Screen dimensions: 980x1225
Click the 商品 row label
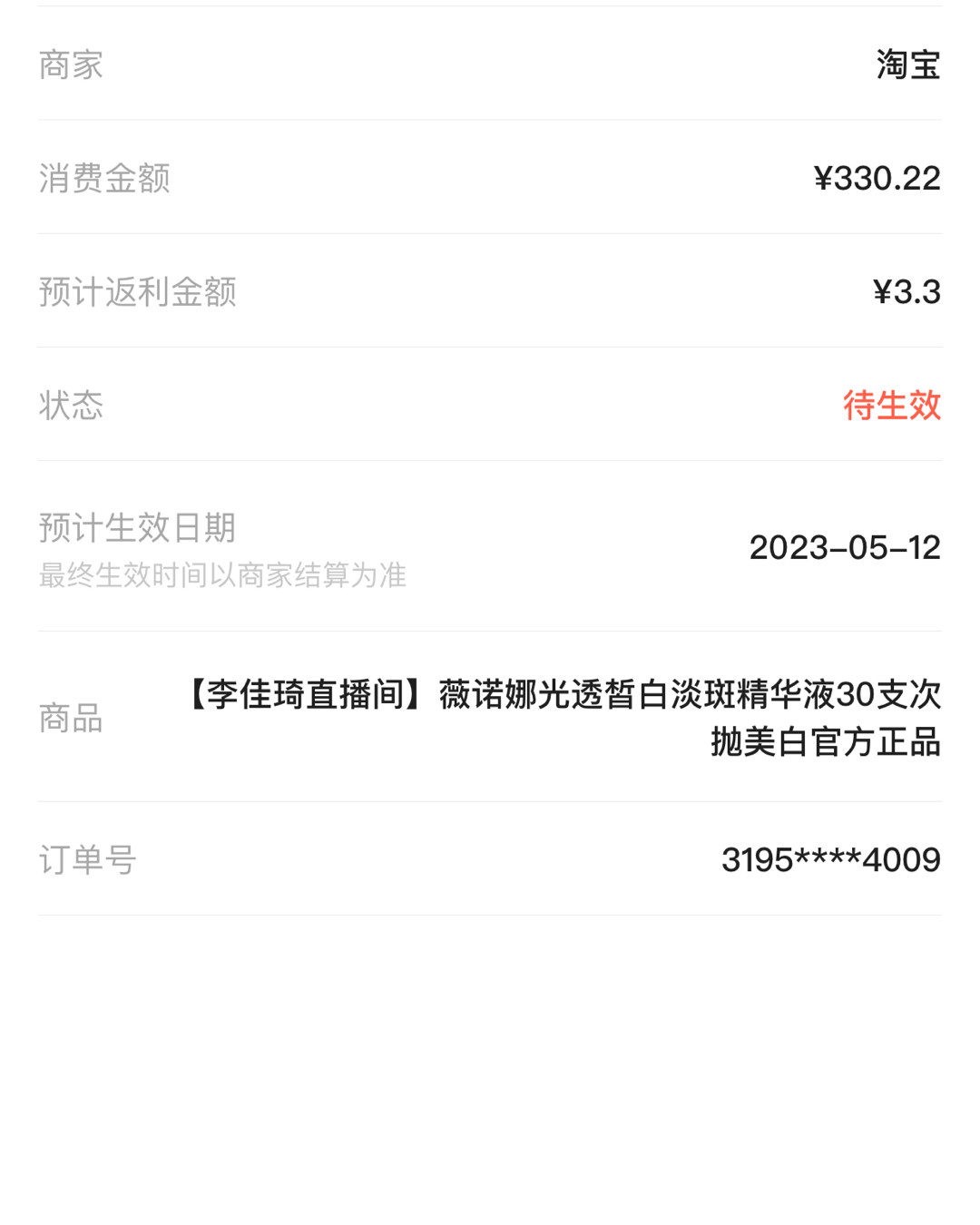pos(70,720)
